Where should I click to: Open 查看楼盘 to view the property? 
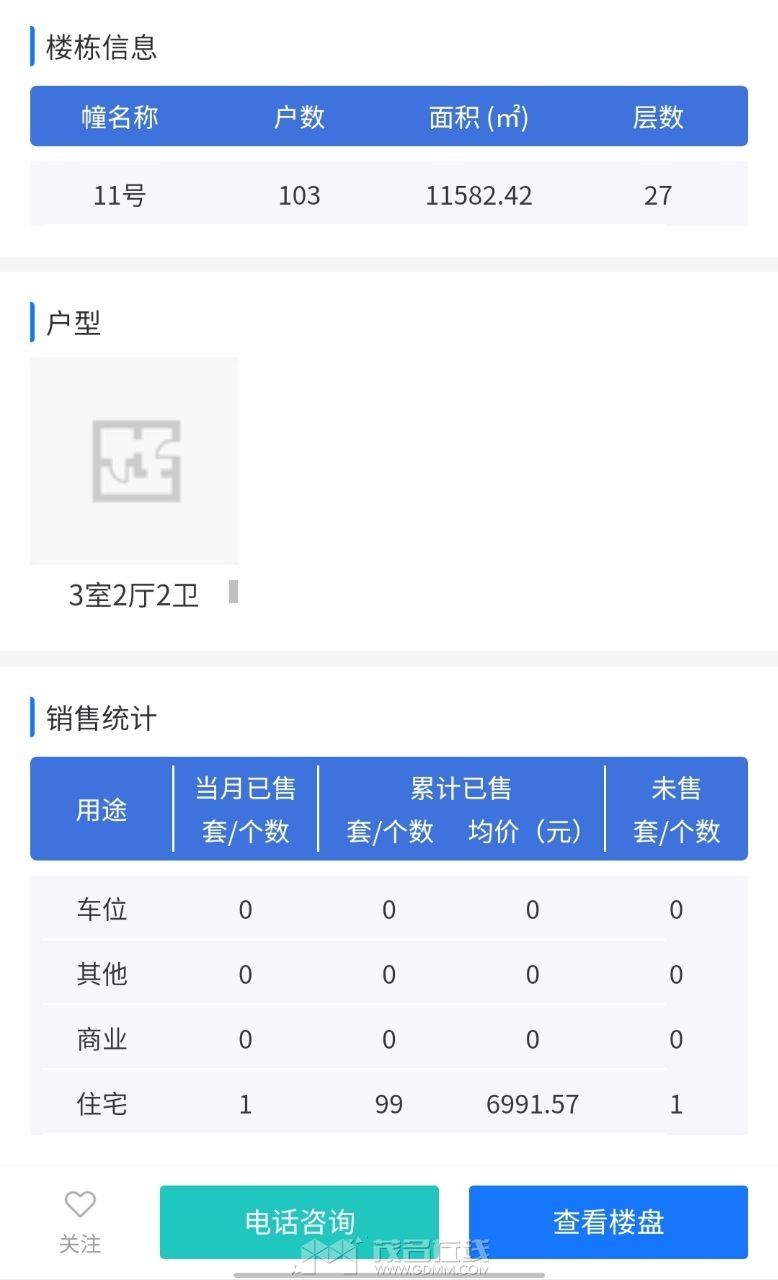[x=608, y=1221]
